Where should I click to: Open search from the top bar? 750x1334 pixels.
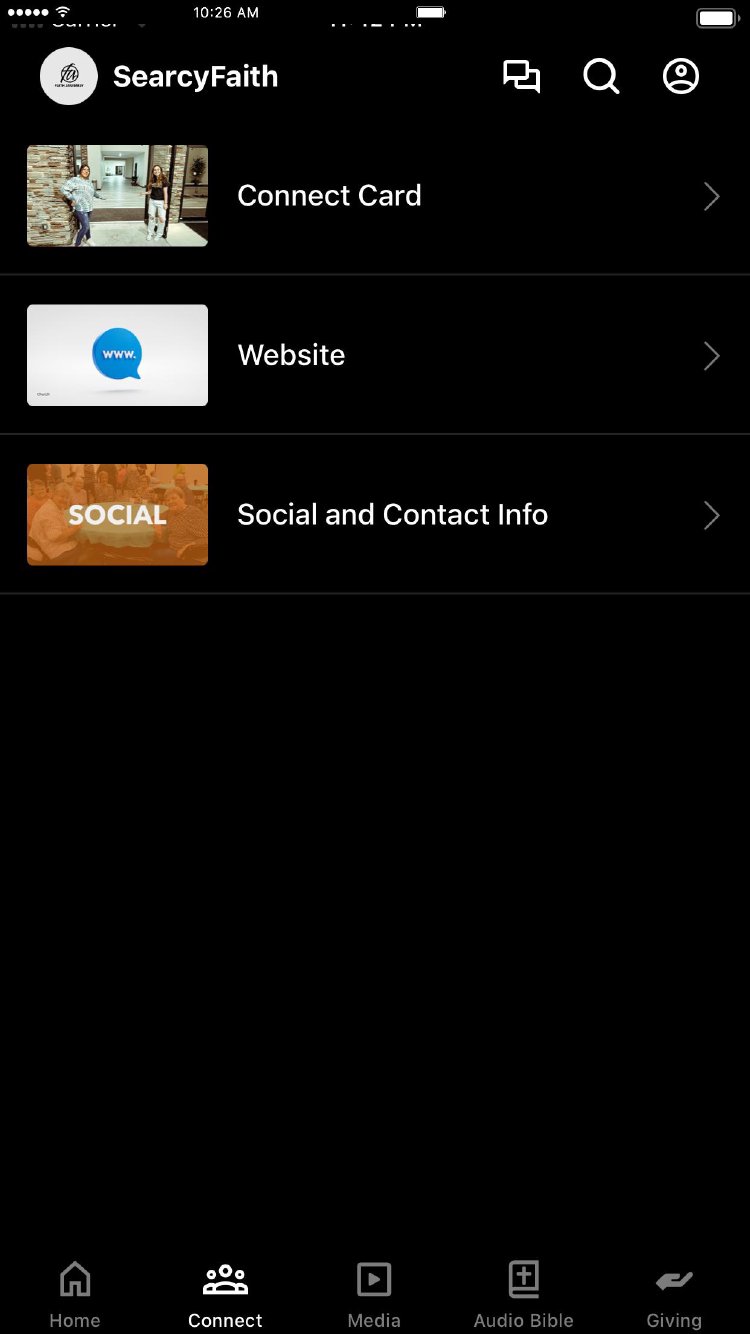point(601,77)
